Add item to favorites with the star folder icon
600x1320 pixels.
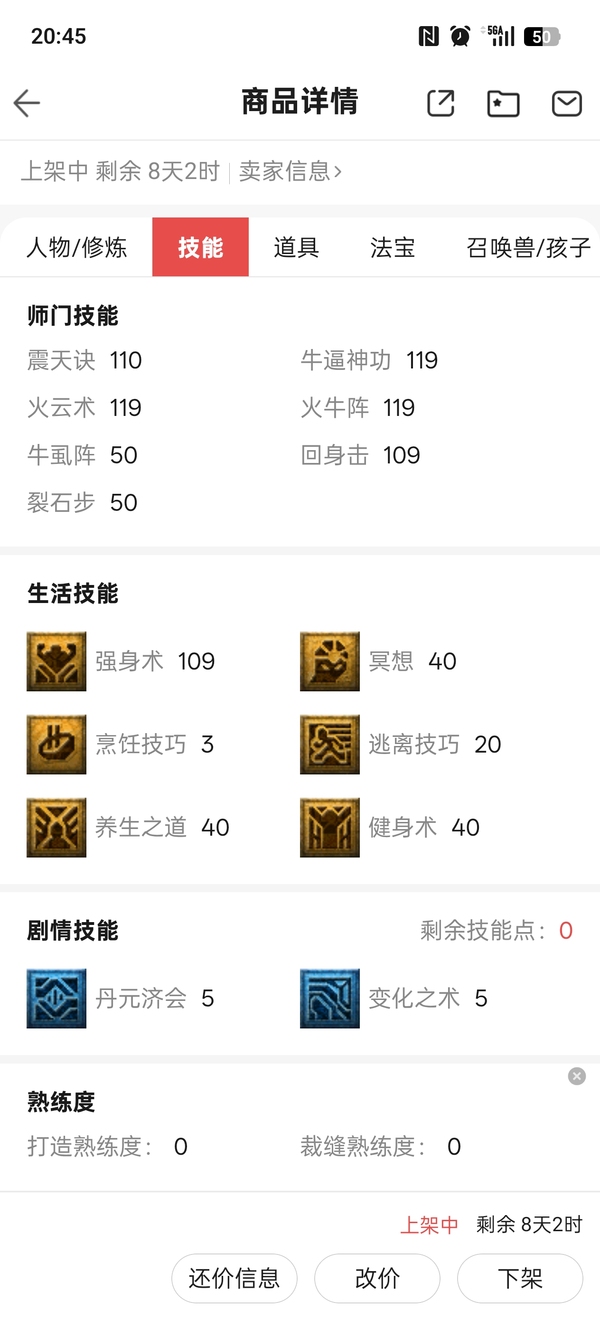point(503,103)
